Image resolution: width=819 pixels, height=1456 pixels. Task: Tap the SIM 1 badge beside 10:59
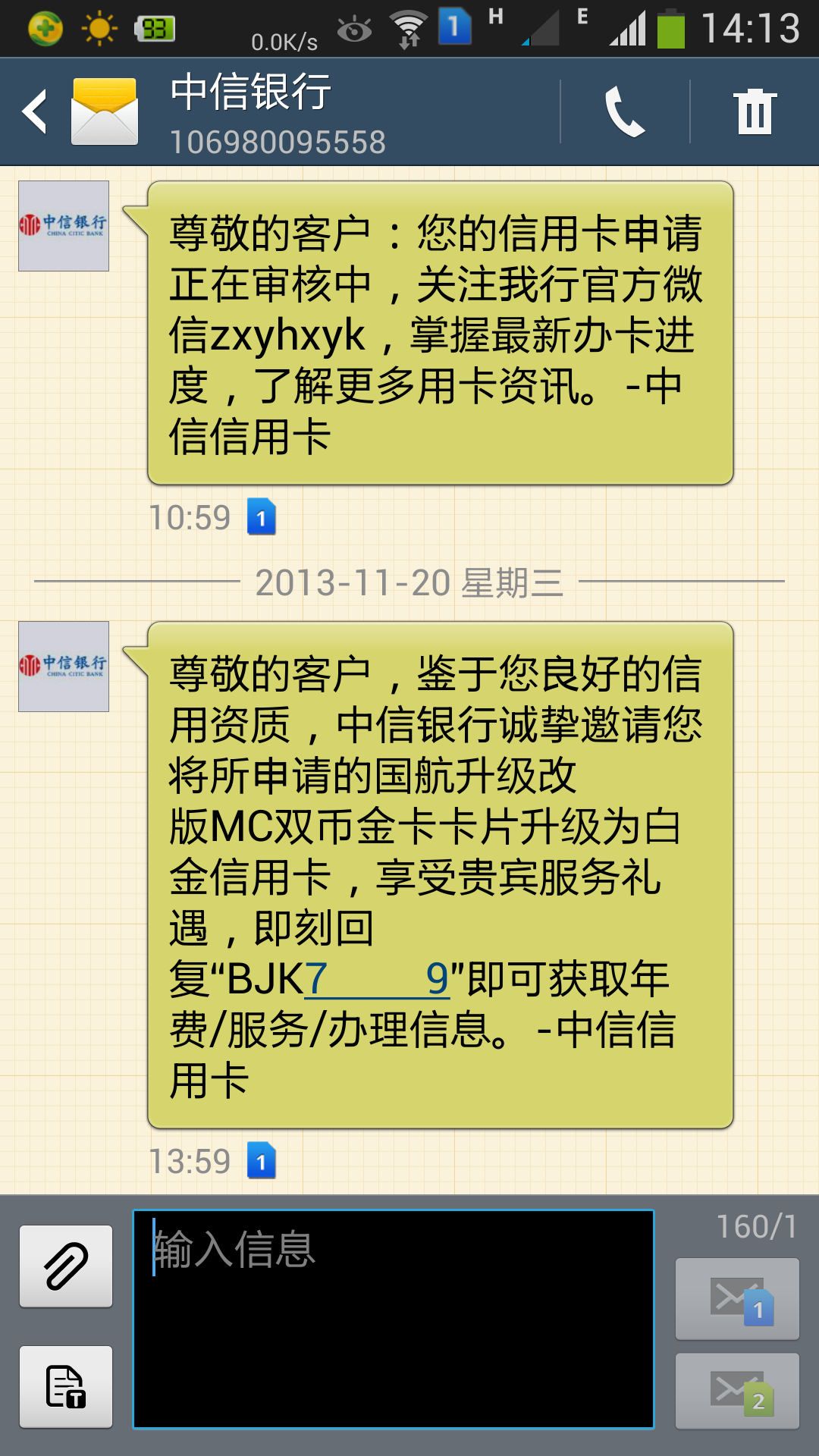point(259,516)
